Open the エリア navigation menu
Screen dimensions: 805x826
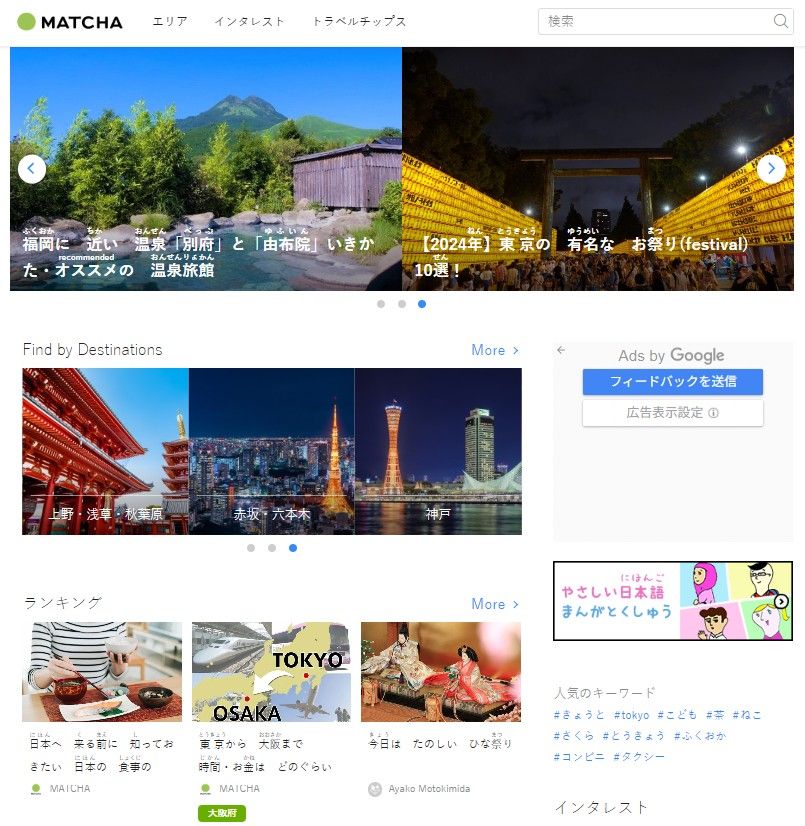pos(169,21)
